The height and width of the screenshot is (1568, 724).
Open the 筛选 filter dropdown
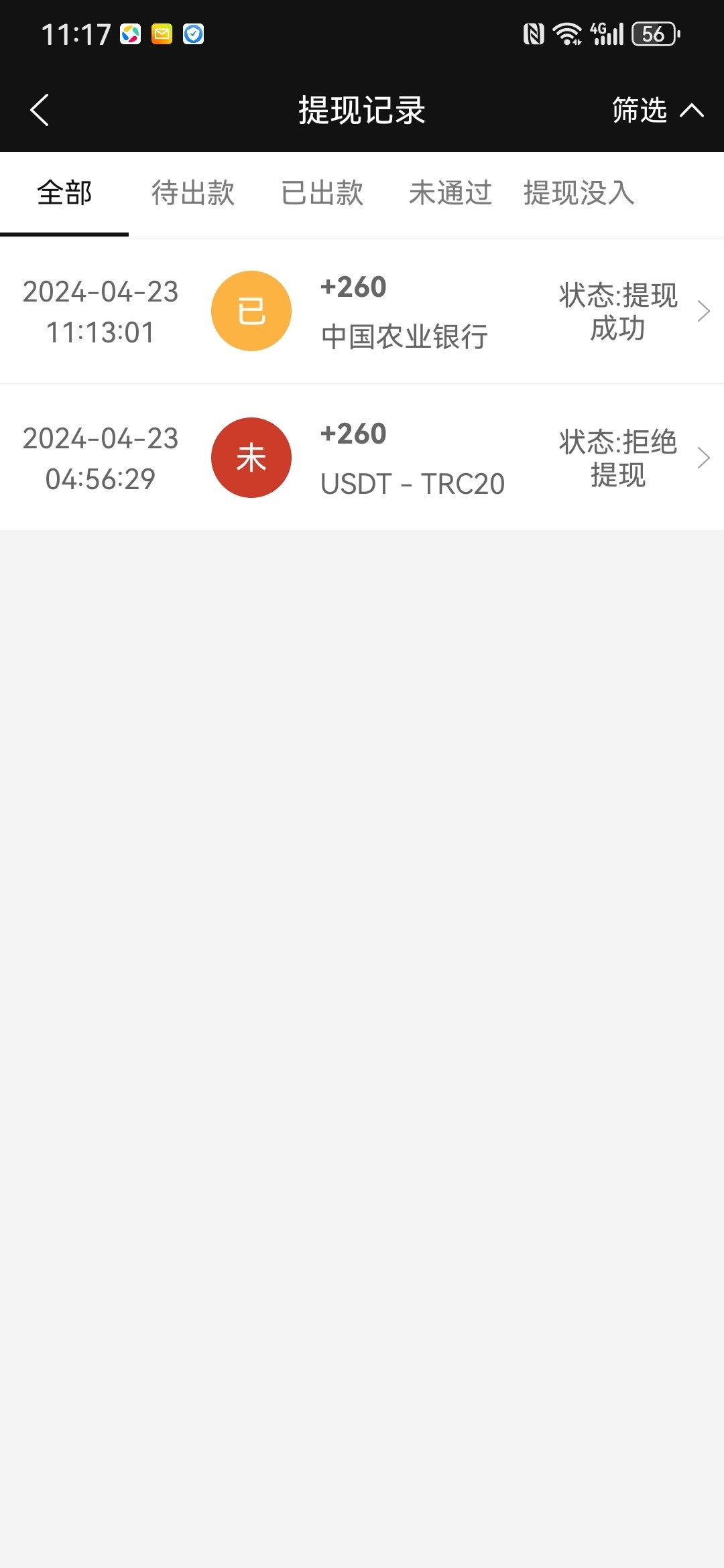(657, 110)
